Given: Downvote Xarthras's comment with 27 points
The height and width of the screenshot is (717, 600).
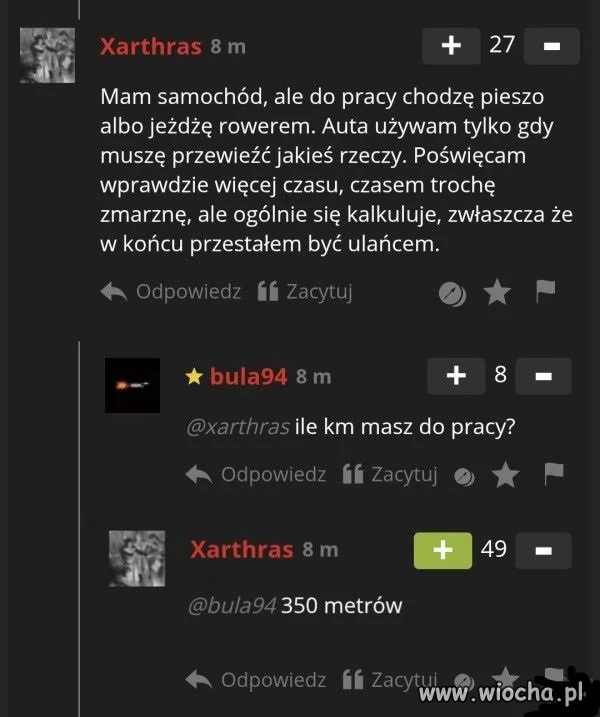Looking at the screenshot, I should coord(551,46).
